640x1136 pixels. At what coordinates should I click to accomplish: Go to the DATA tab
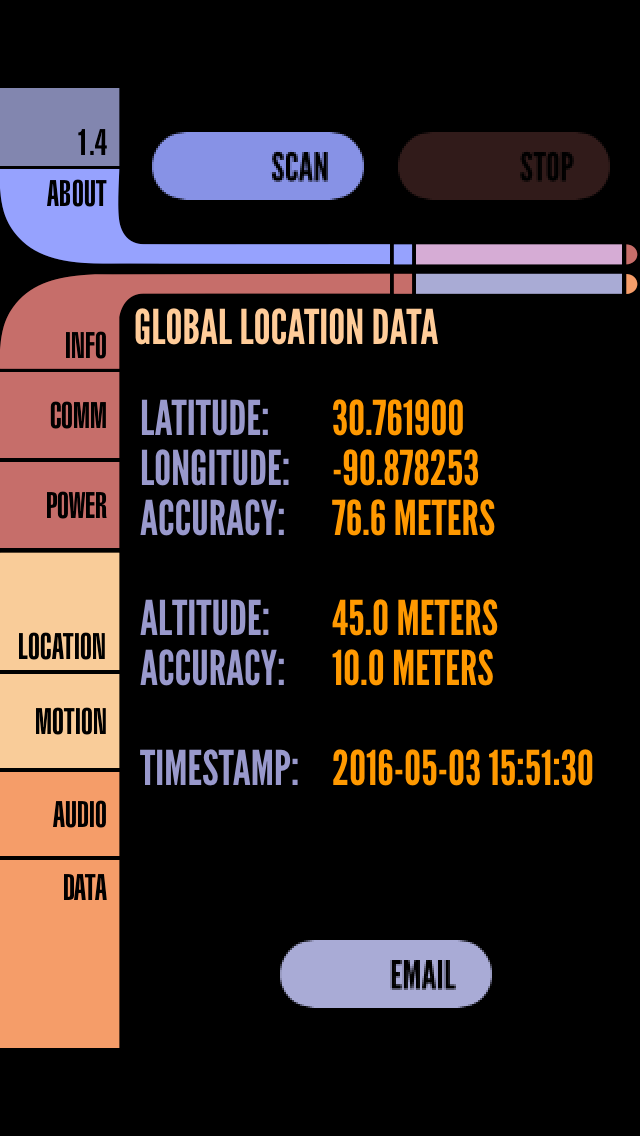pos(62,950)
